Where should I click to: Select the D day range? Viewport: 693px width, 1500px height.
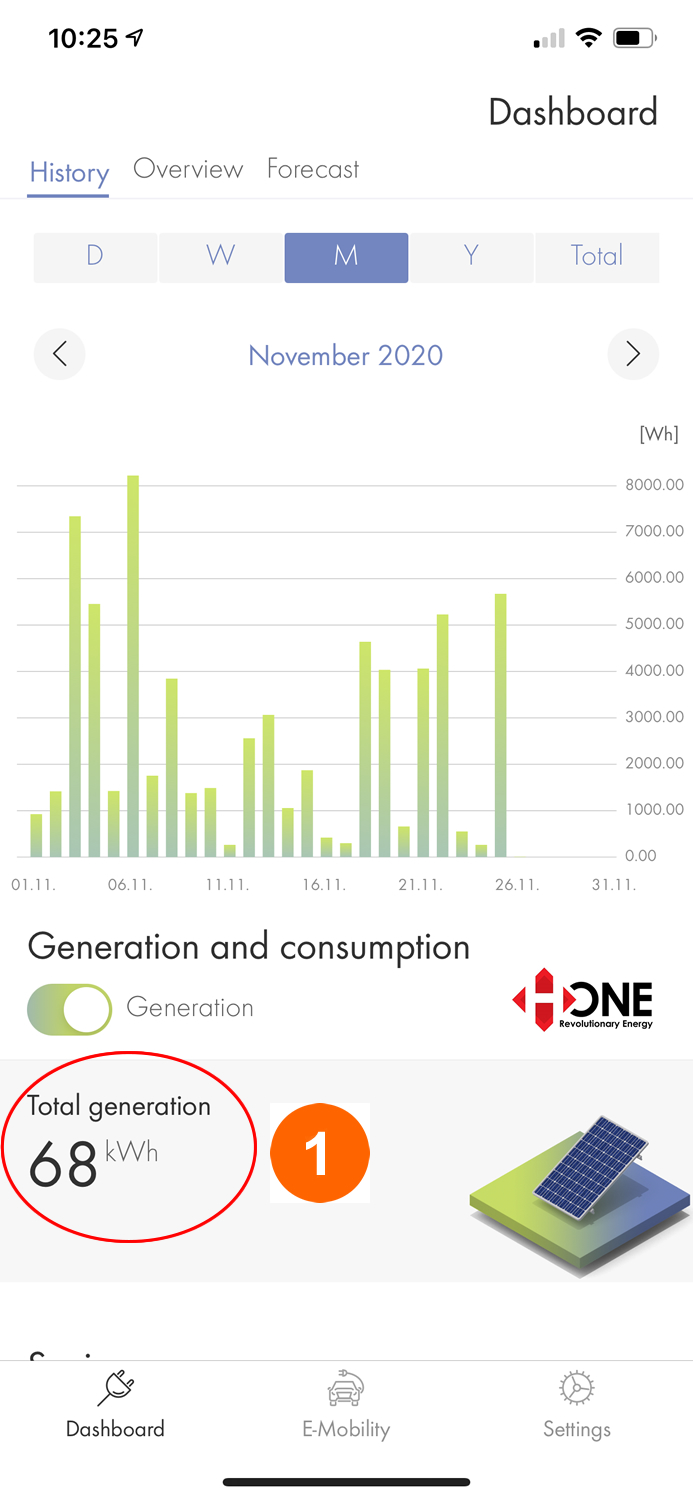pyautogui.click(x=95, y=257)
